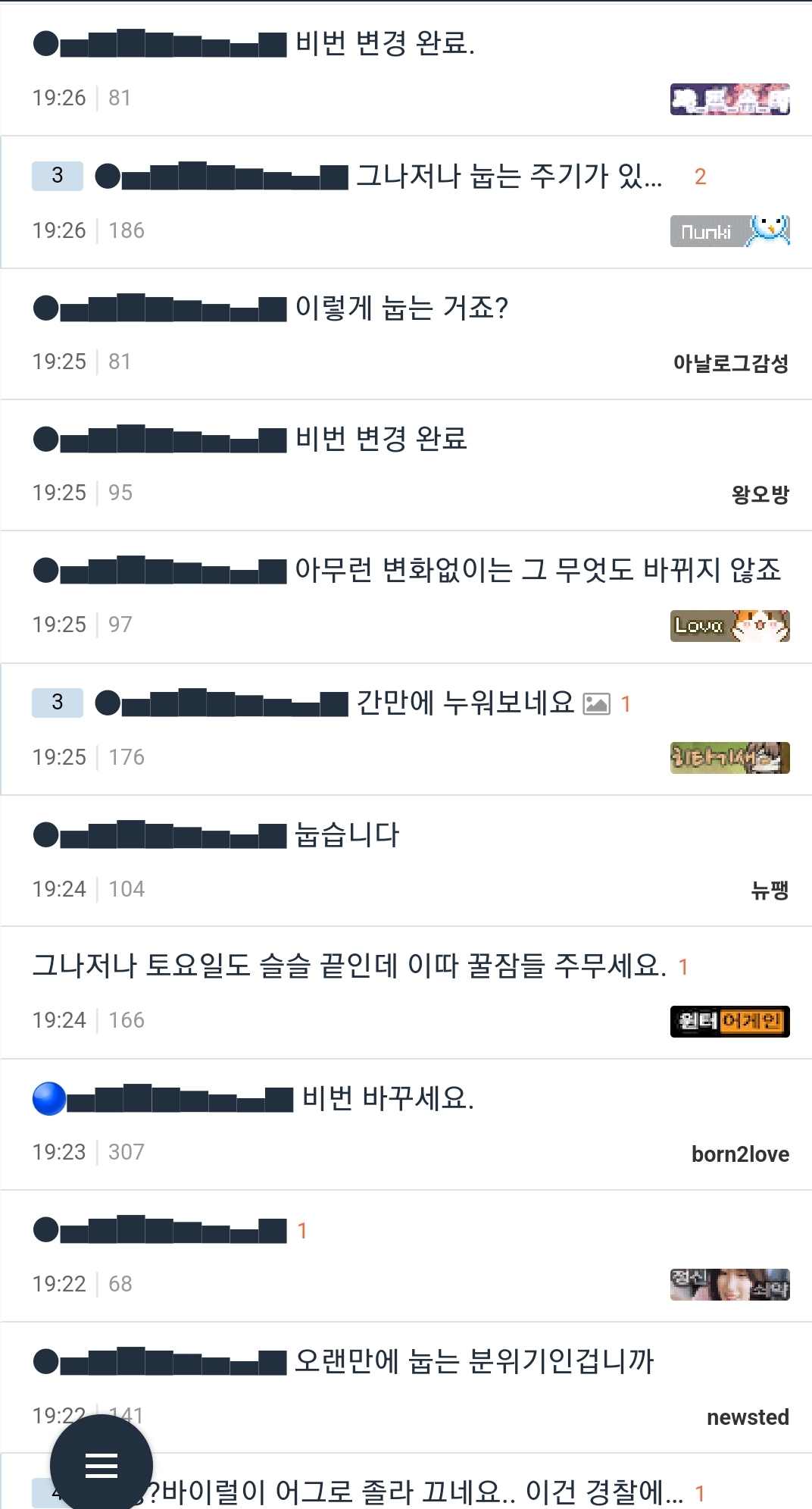Open the post '눕습니다'
The width and height of the screenshot is (812, 1509).
[x=346, y=835]
